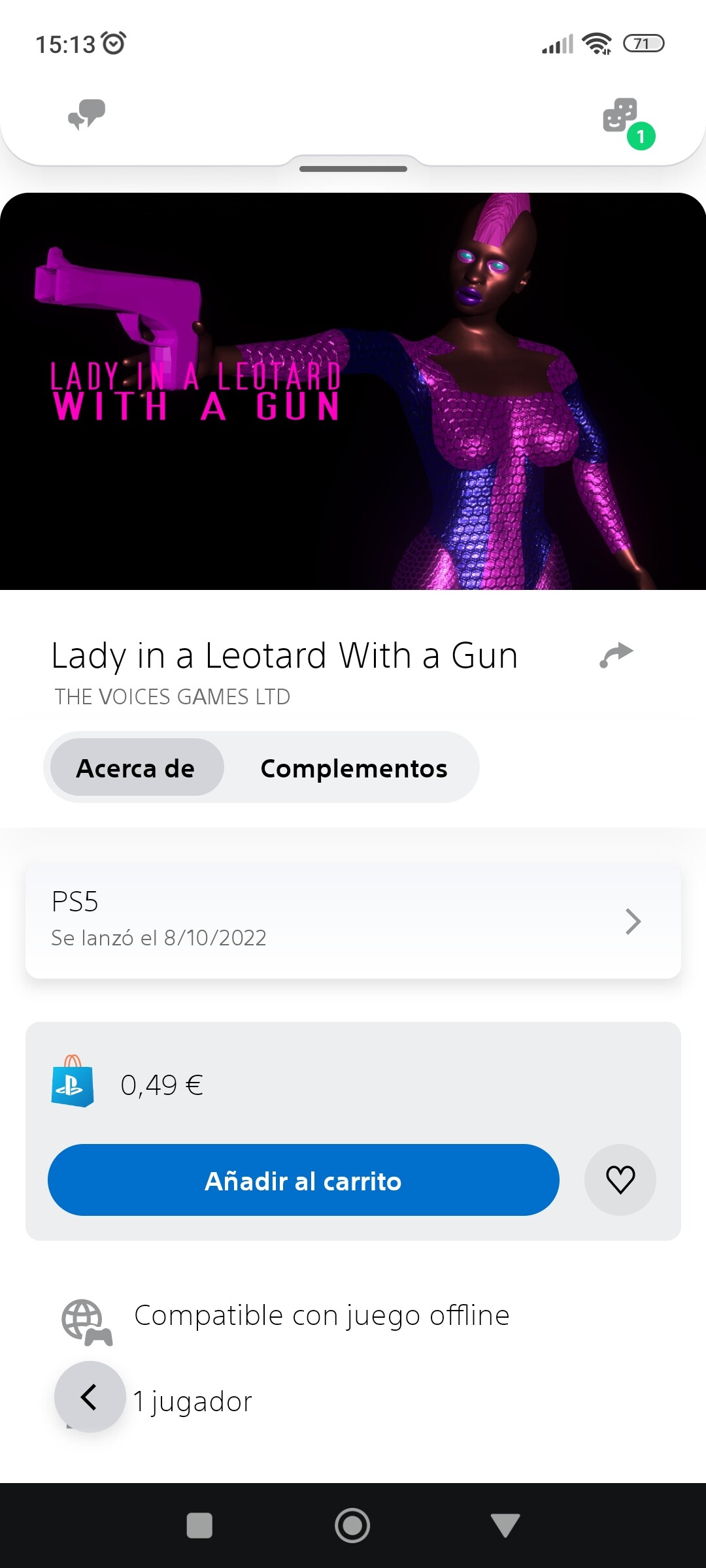Tap the system home button
The image size is (706, 1568).
(352, 1526)
